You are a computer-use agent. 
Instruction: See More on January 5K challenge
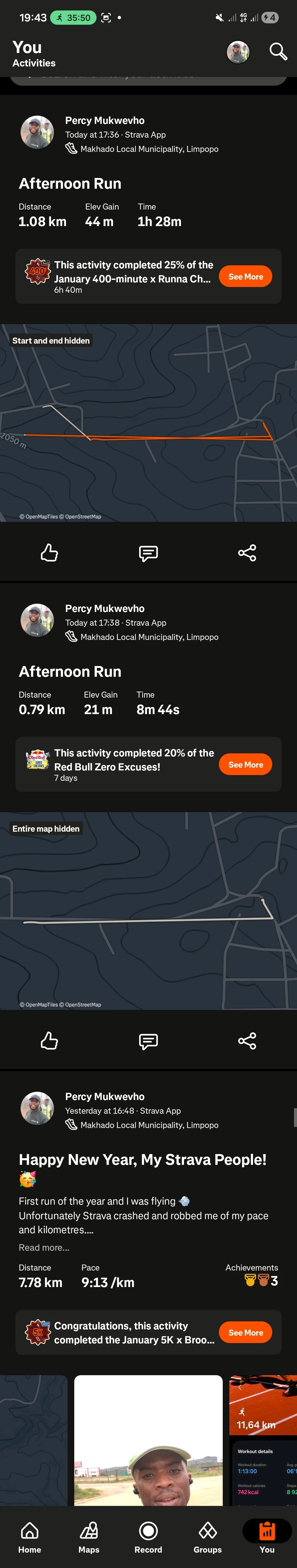245,1332
